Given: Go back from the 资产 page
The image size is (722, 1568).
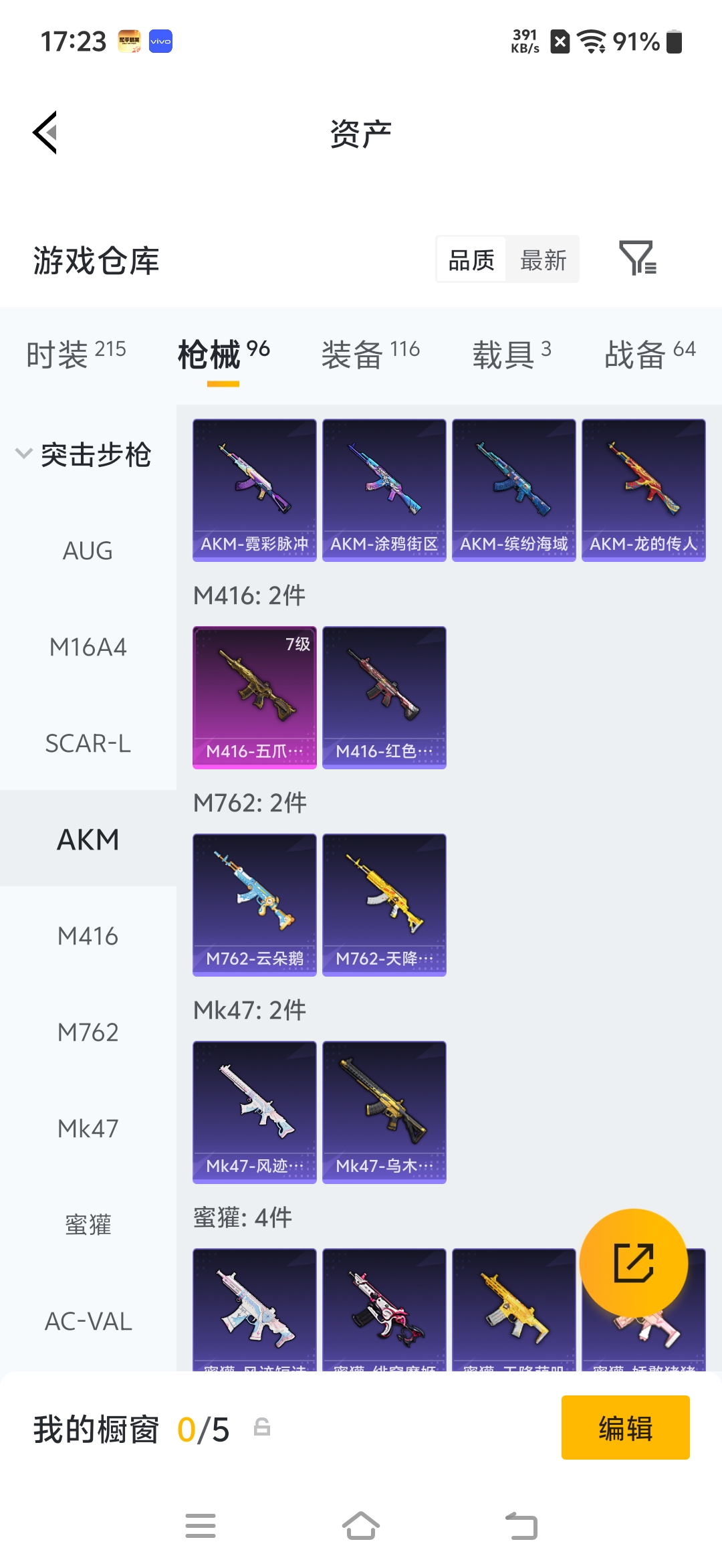Looking at the screenshot, I should point(45,132).
